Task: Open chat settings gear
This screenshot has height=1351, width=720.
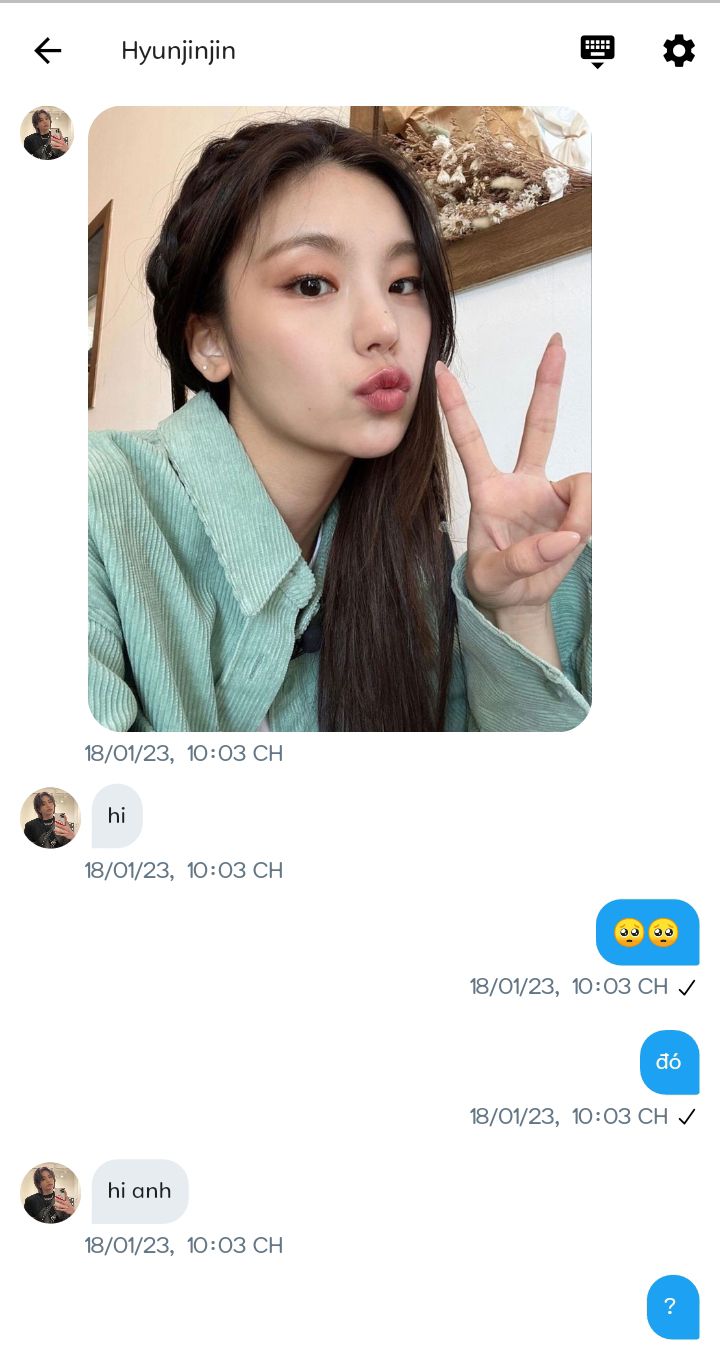Action: coord(678,51)
